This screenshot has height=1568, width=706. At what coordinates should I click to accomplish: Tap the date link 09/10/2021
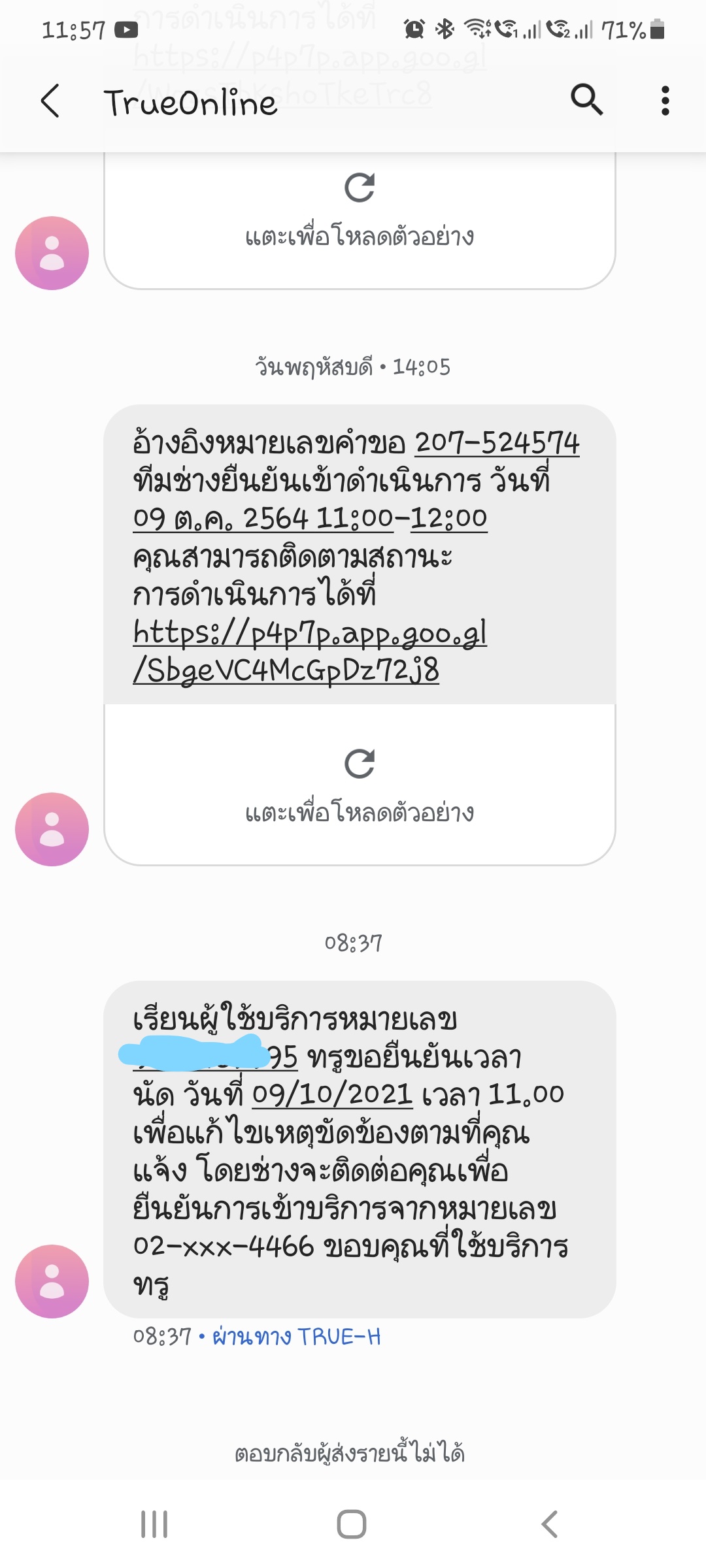tap(332, 1094)
